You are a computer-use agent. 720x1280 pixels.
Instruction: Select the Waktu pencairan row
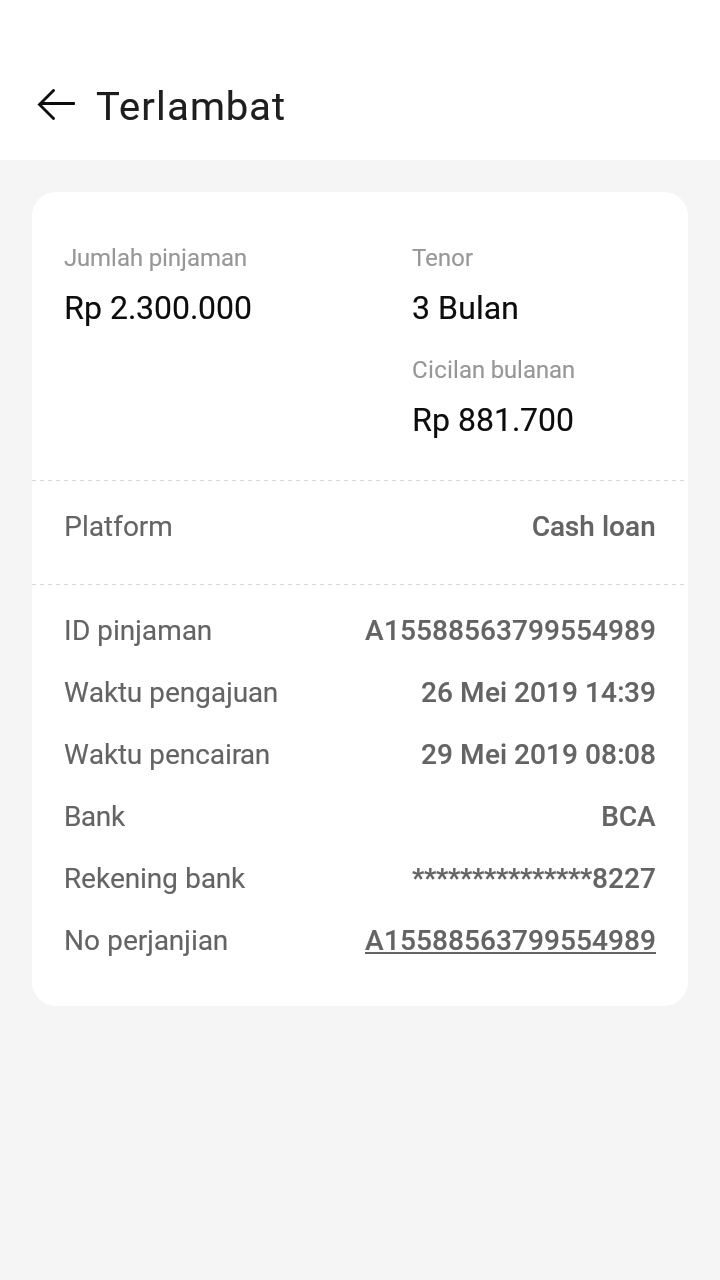point(360,754)
